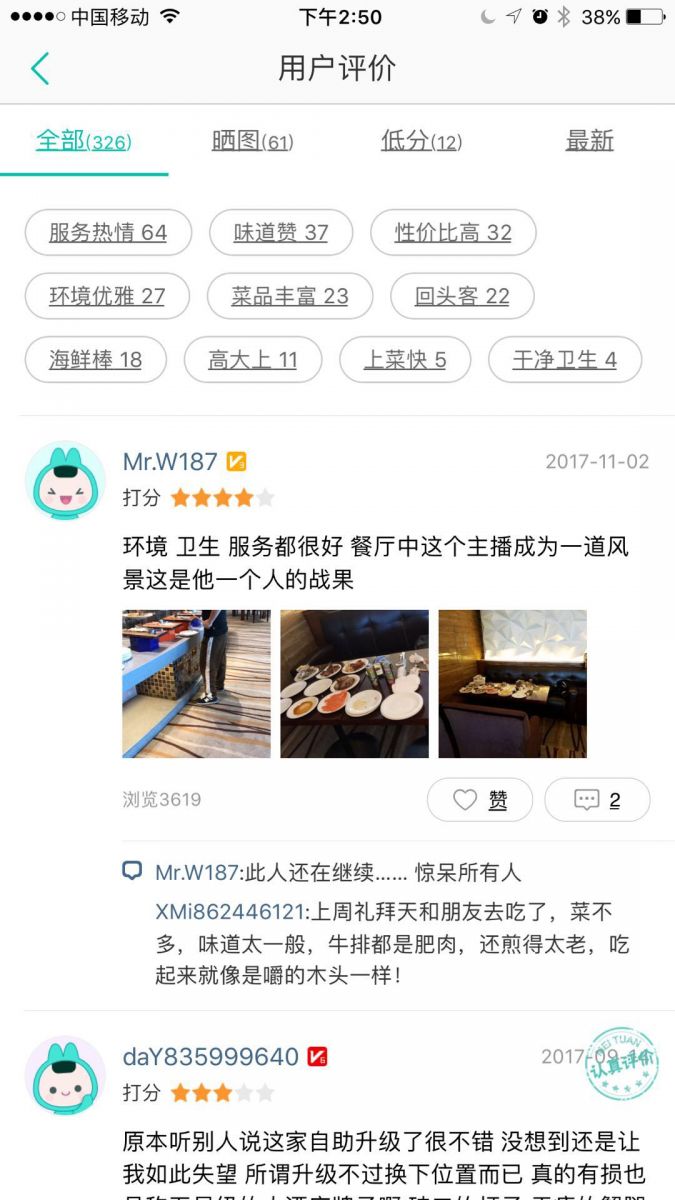The height and width of the screenshot is (1200, 675).
Task: Filter reviews by 上菜快 5
Action: pyautogui.click(x=405, y=360)
